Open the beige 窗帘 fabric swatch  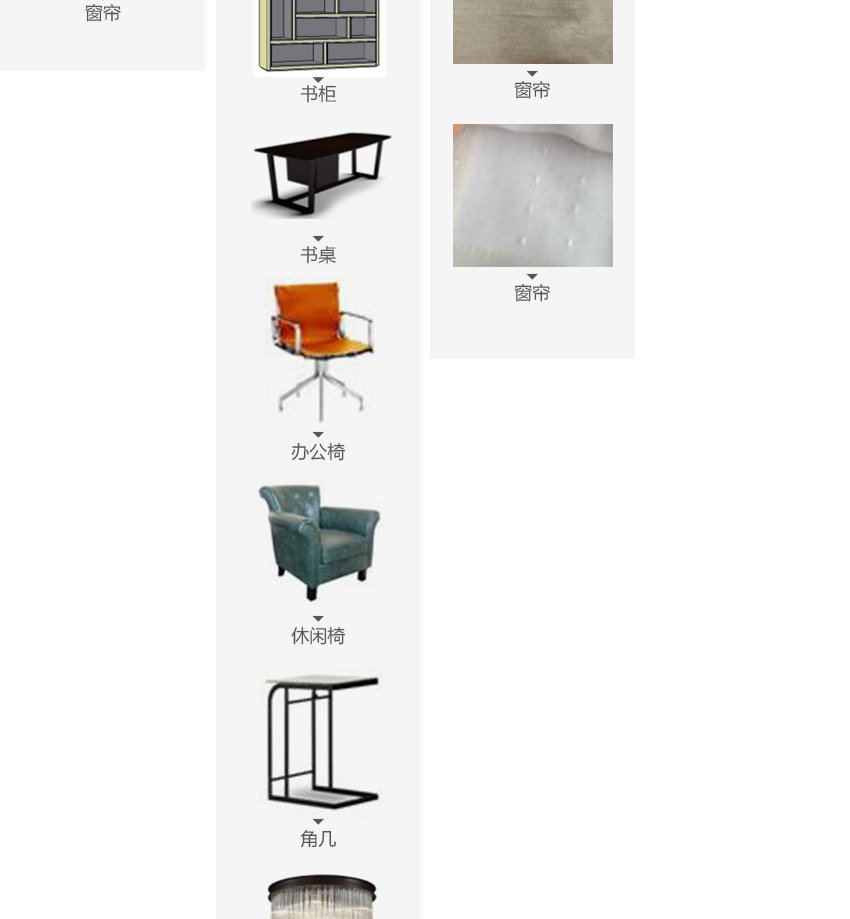532,30
